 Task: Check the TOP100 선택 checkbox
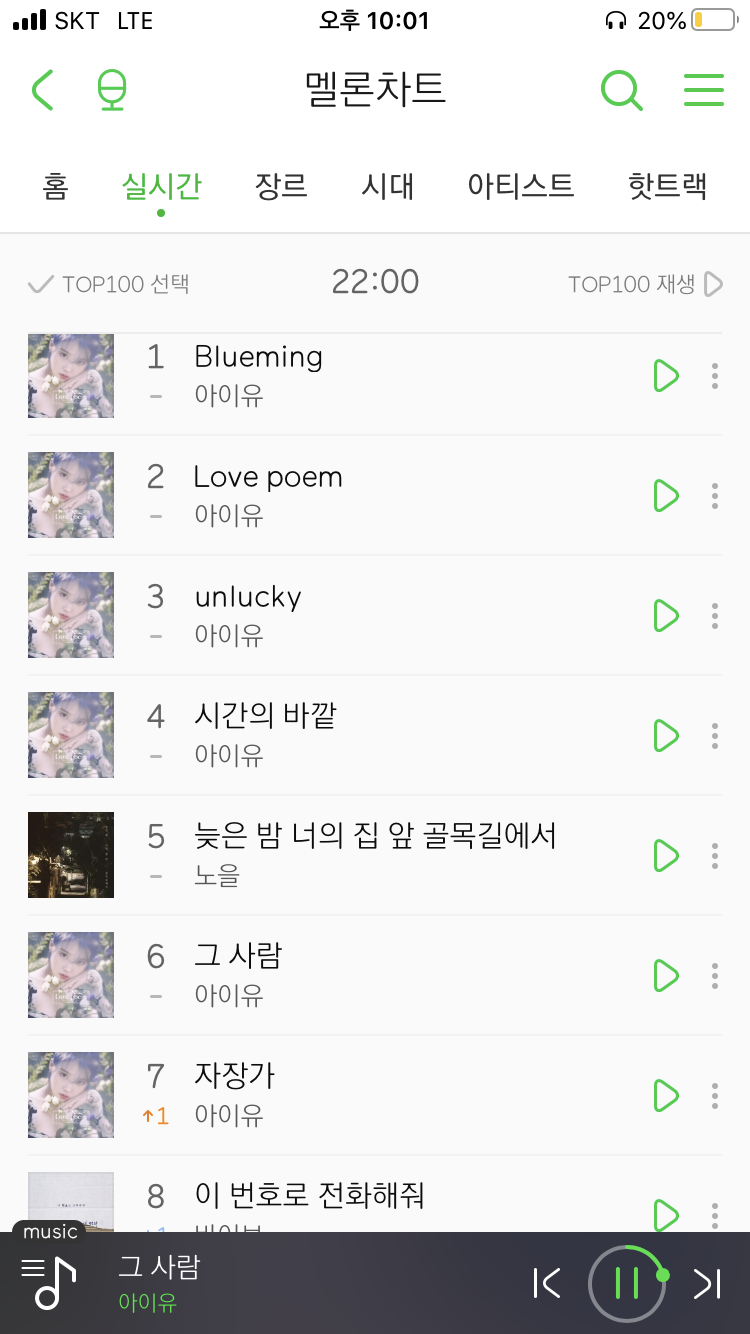[38, 283]
